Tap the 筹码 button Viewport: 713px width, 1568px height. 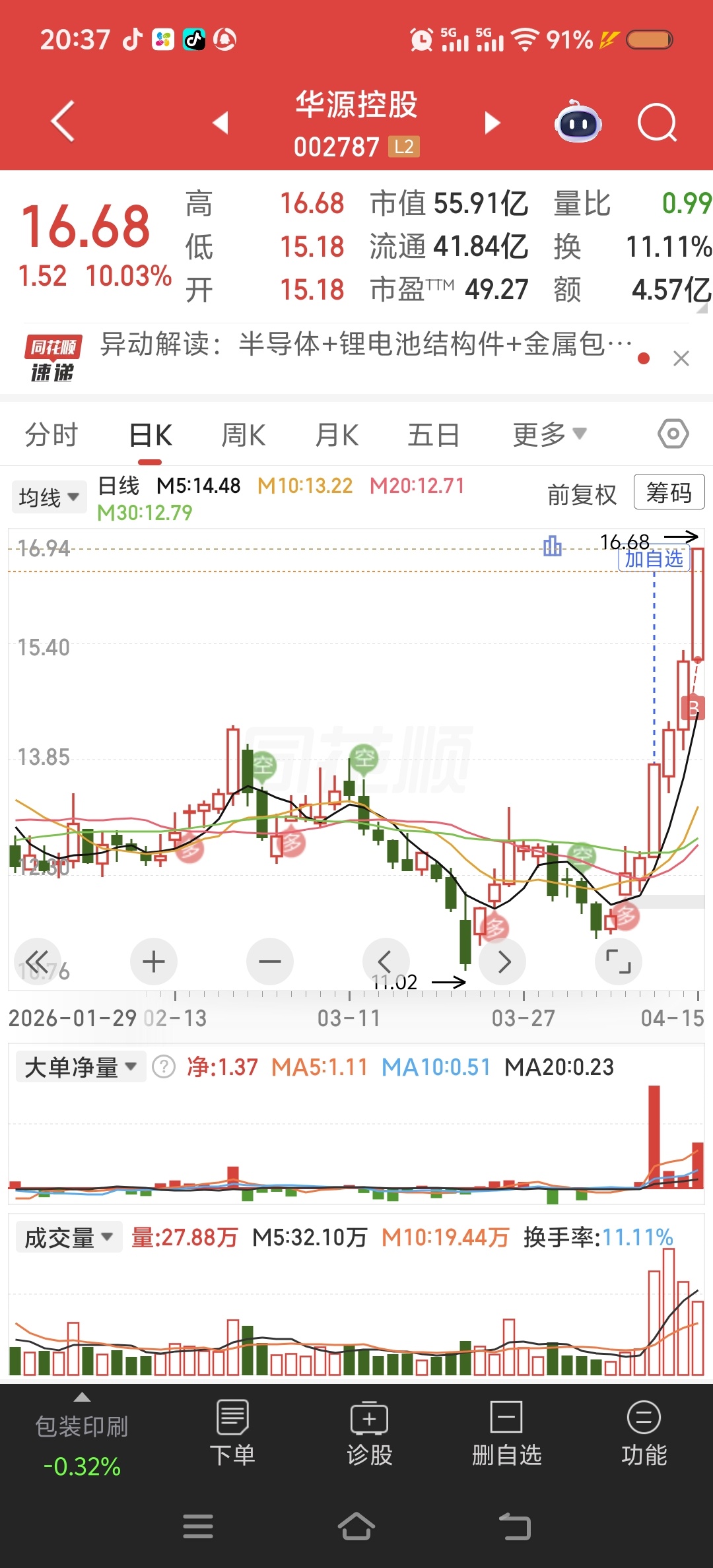tap(669, 492)
